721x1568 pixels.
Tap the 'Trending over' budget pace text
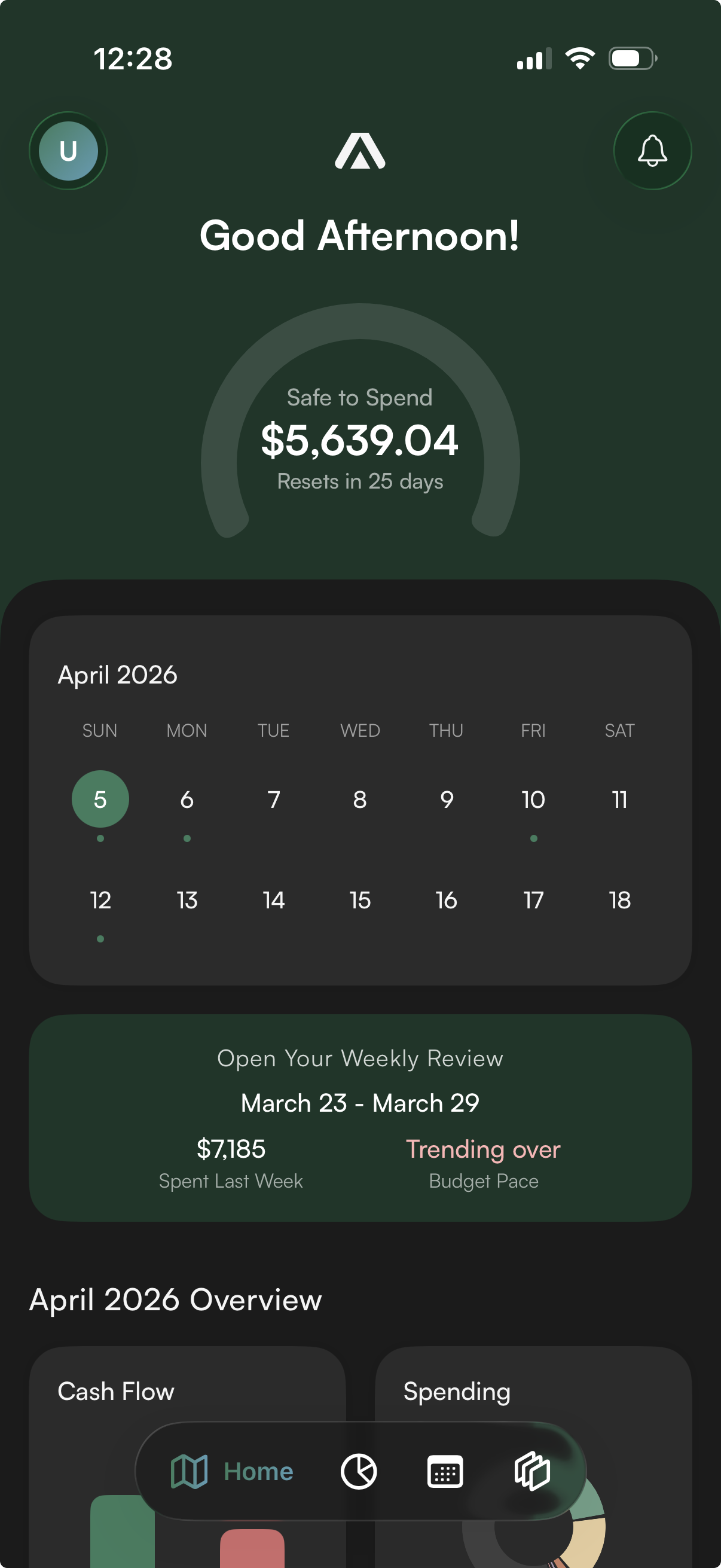(x=483, y=1149)
